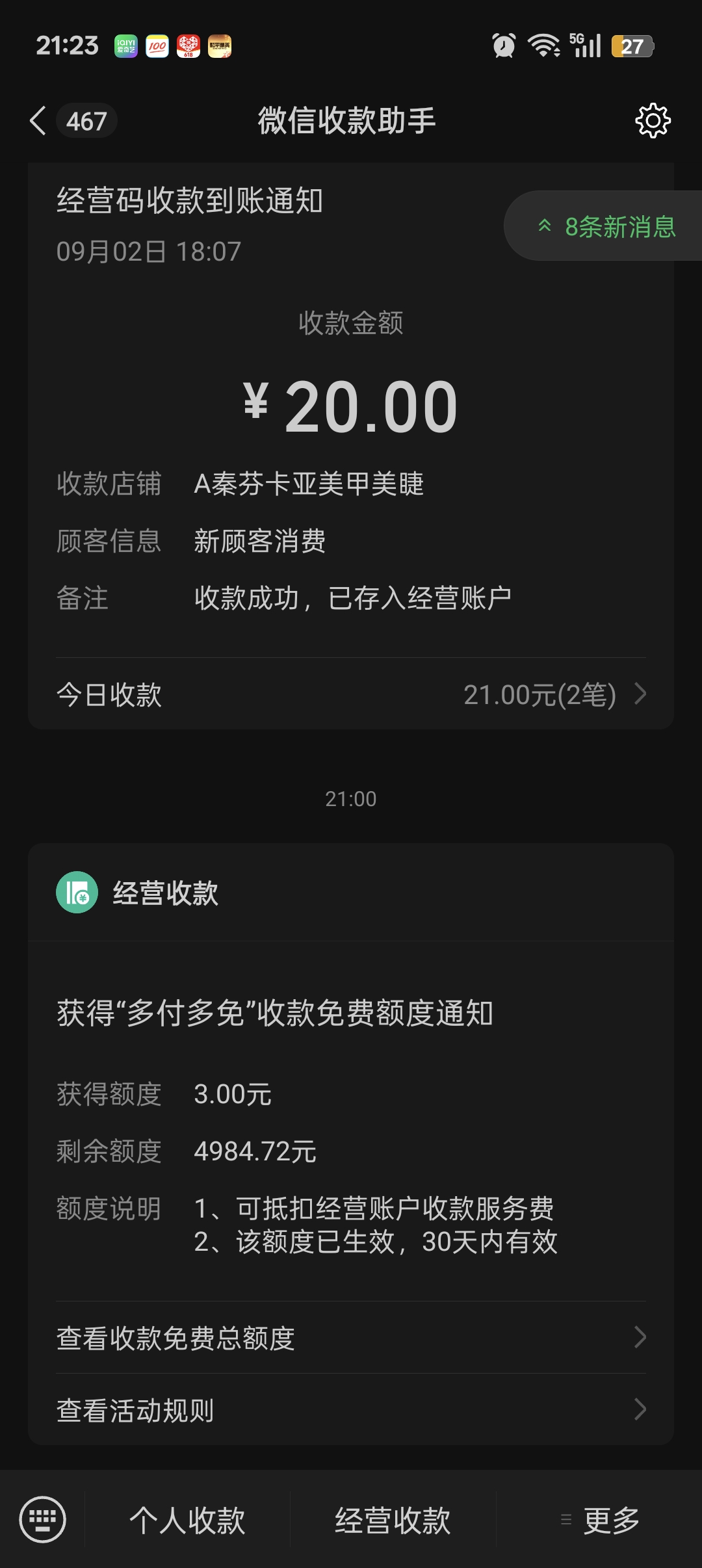Open 查看活动规则
The image size is (702, 1568).
click(x=351, y=1410)
